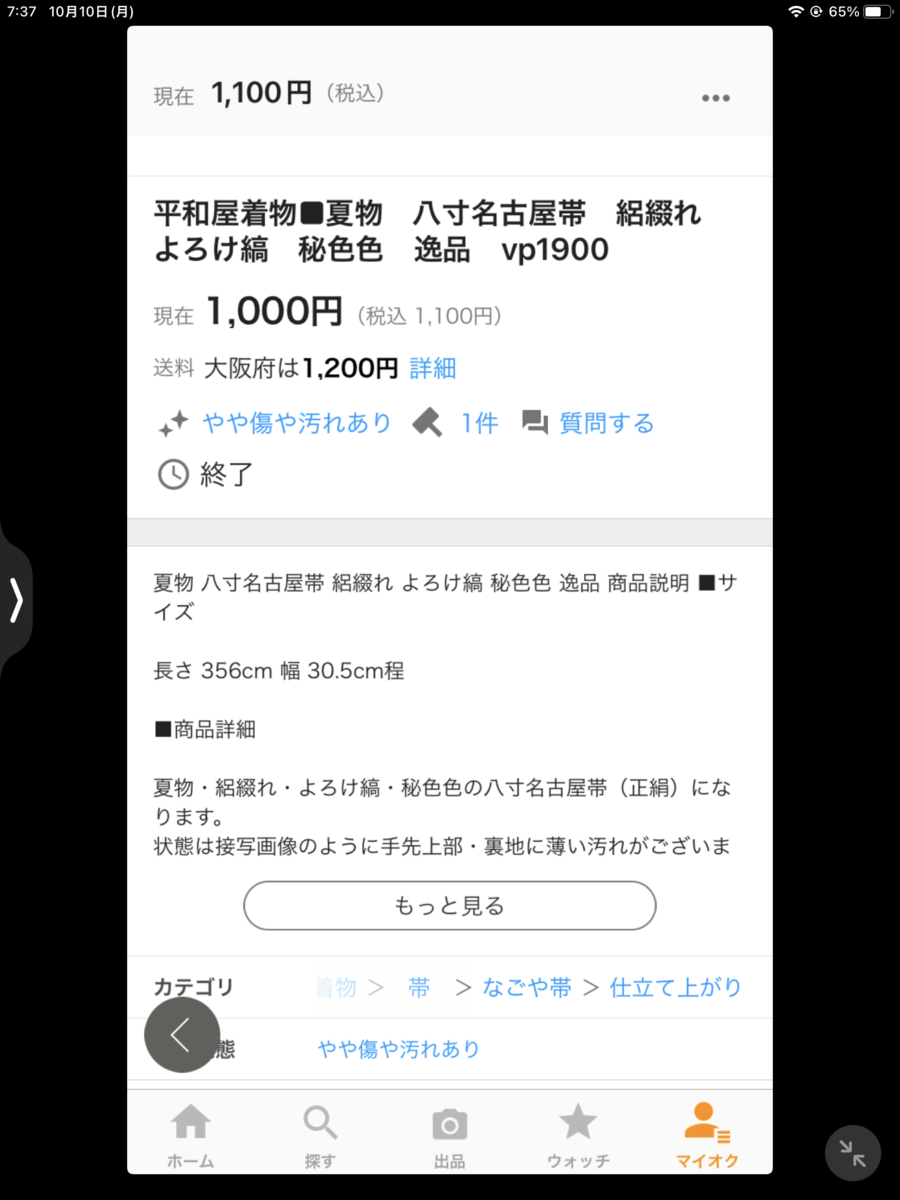Open the 帯 category link
This screenshot has height=1200, width=900.
[x=419, y=988]
